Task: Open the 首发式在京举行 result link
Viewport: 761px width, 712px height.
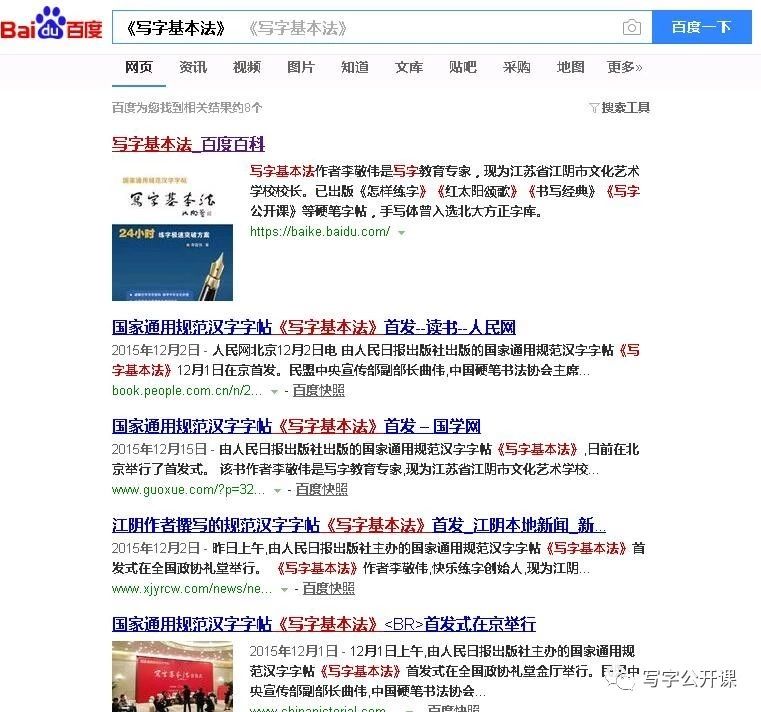Action: coord(323,623)
